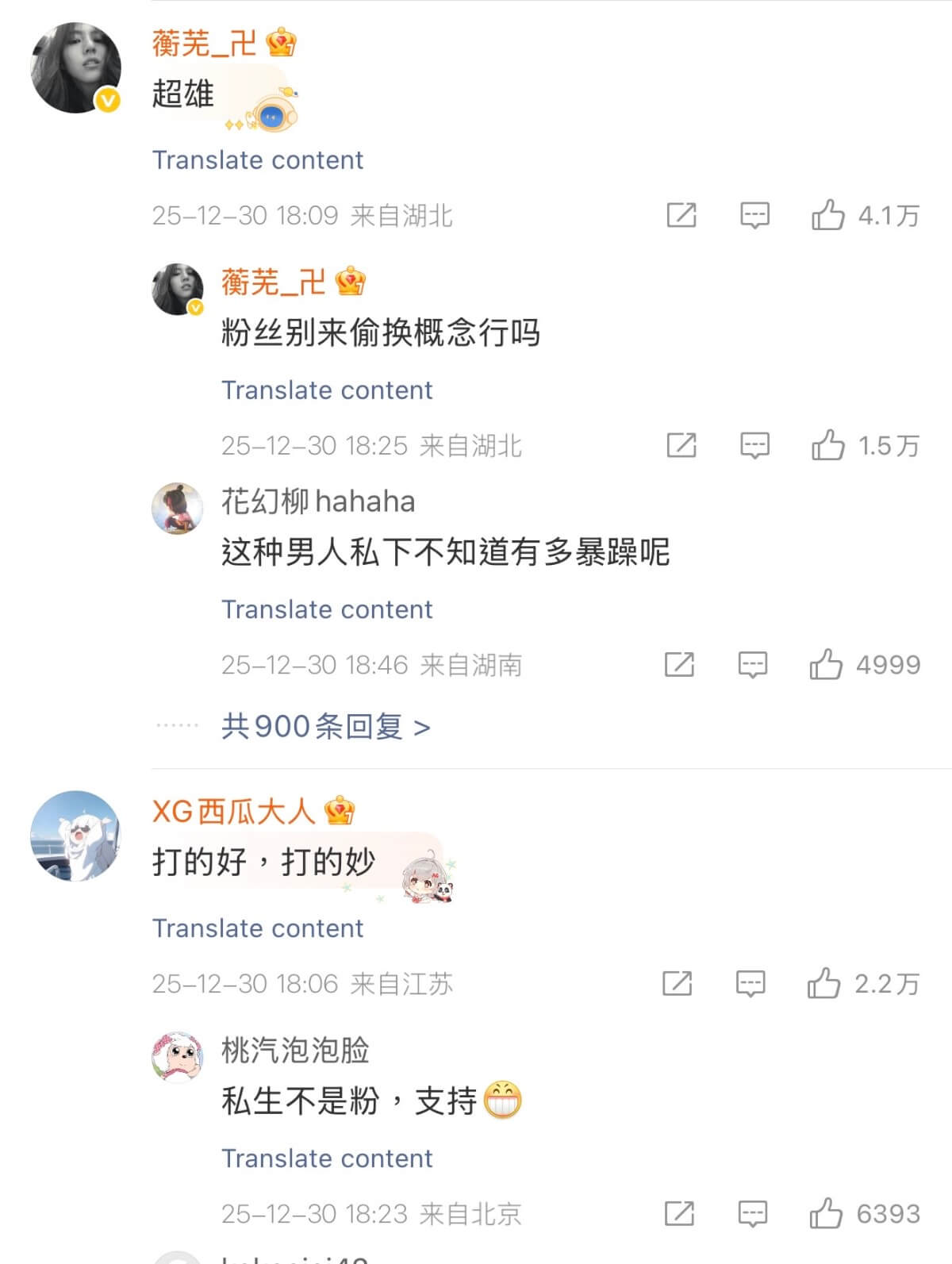Translate the comment 打的好，打的妙

pyautogui.click(x=258, y=928)
